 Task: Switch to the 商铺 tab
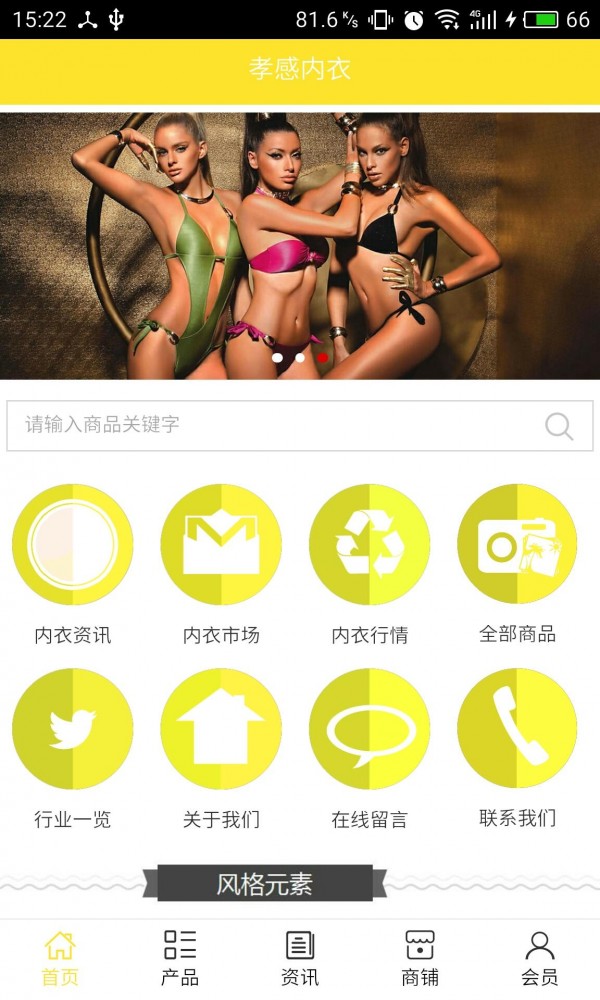click(x=420, y=959)
